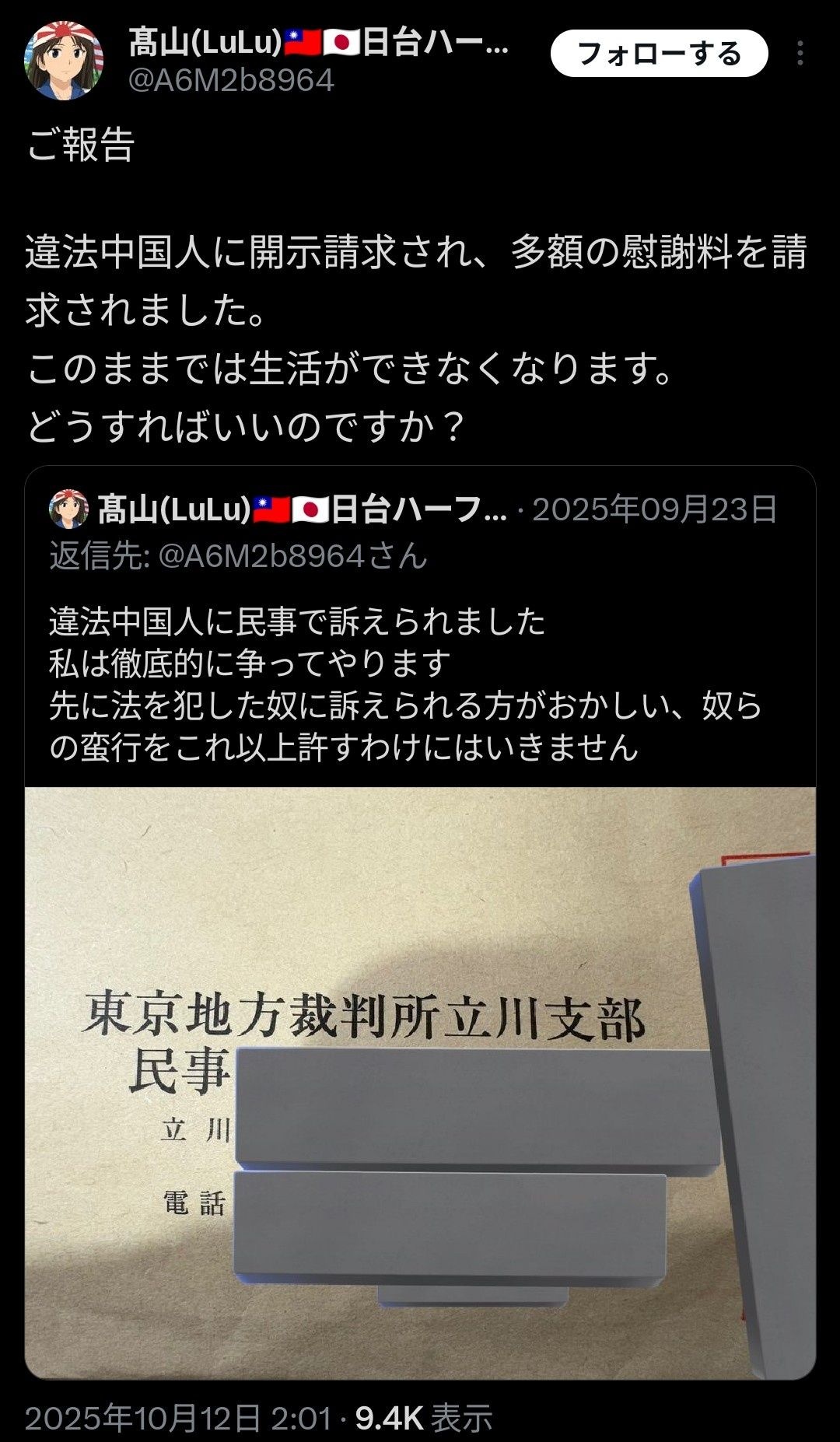The height and width of the screenshot is (1442, 840).
Task: View the quoted post's court envelope photo
Action: (420, 1083)
